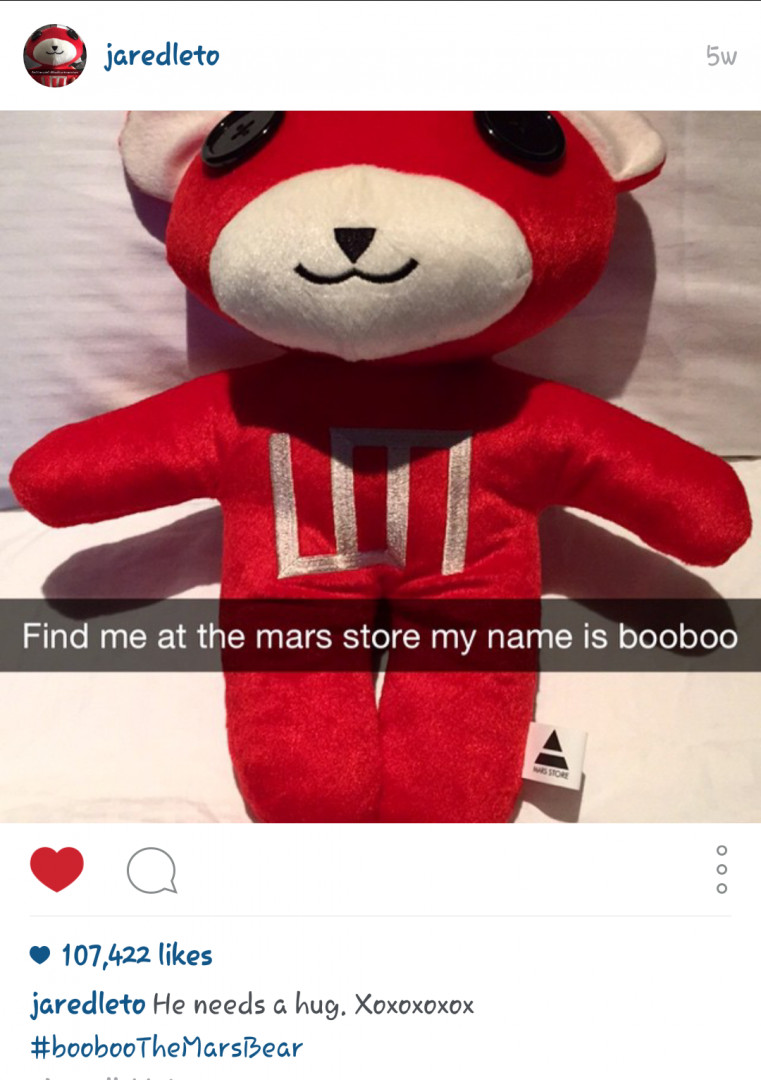The image size is (761, 1080).
Task: Open the #boobooTheMarsBear hashtag
Action: point(167,1047)
